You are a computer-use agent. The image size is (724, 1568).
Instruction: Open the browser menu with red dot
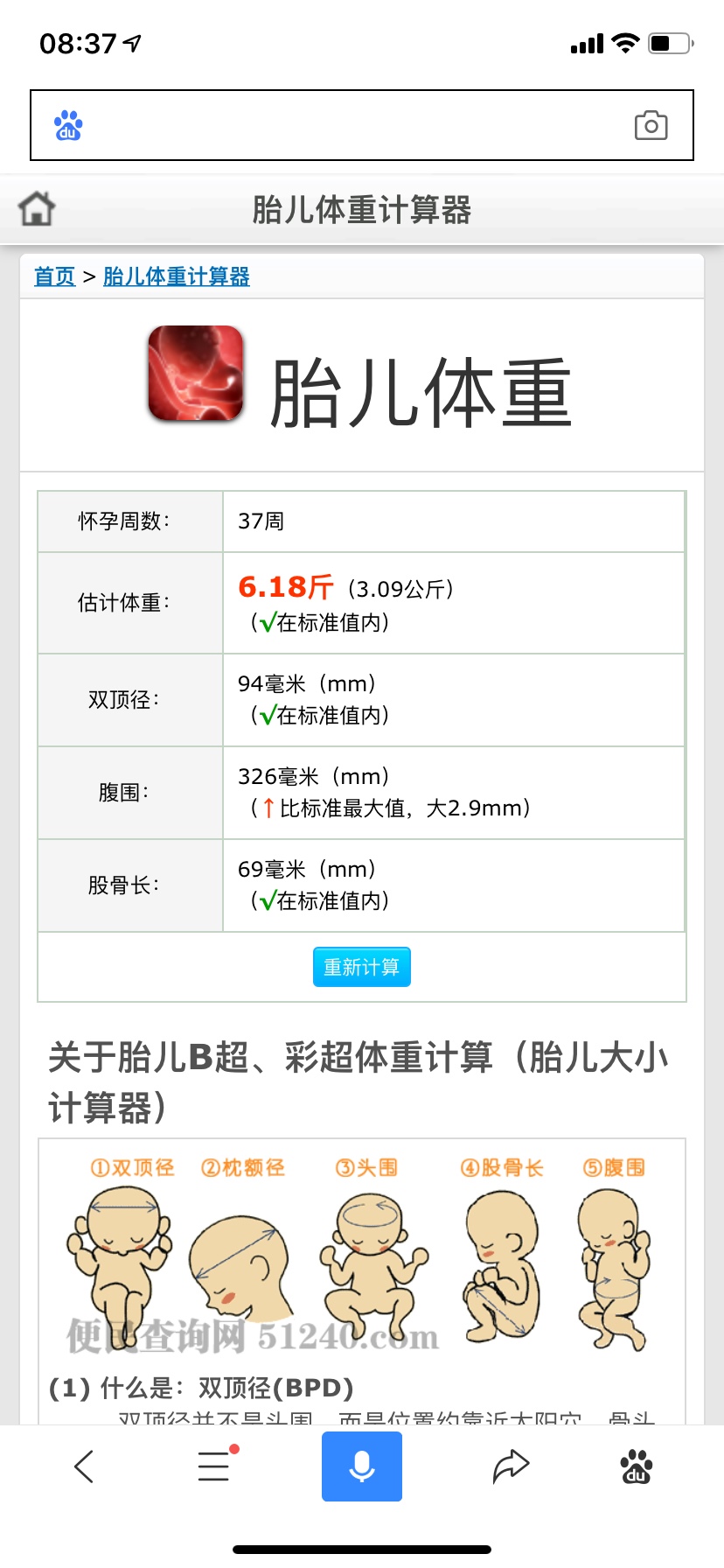tap(214, 1466)
